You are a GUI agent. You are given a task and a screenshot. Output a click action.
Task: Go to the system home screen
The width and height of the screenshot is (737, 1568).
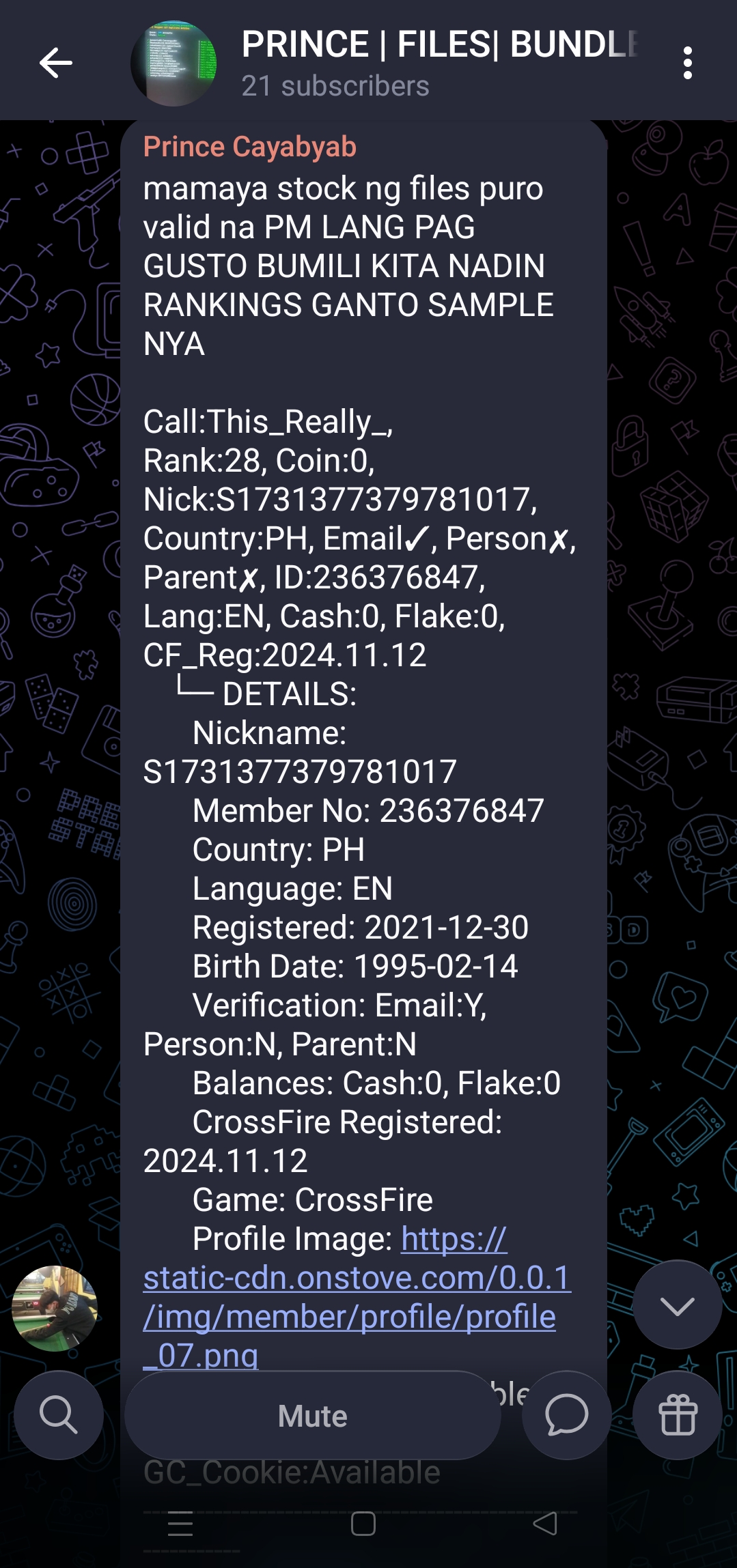[x=363, y=1524]
